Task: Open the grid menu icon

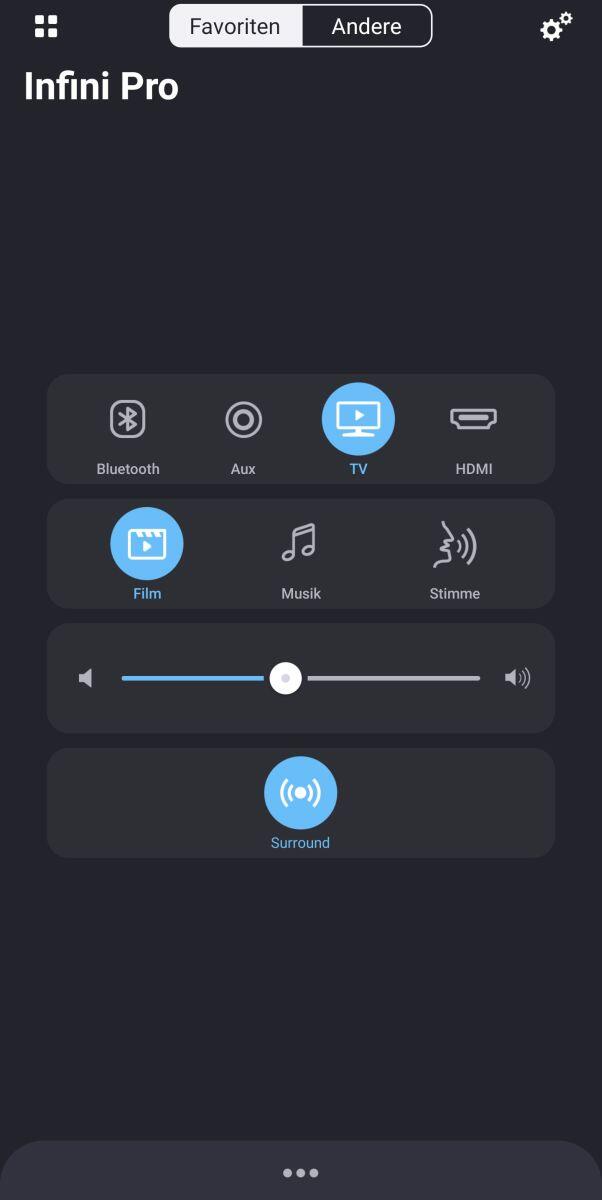Action: coord(46,27)
